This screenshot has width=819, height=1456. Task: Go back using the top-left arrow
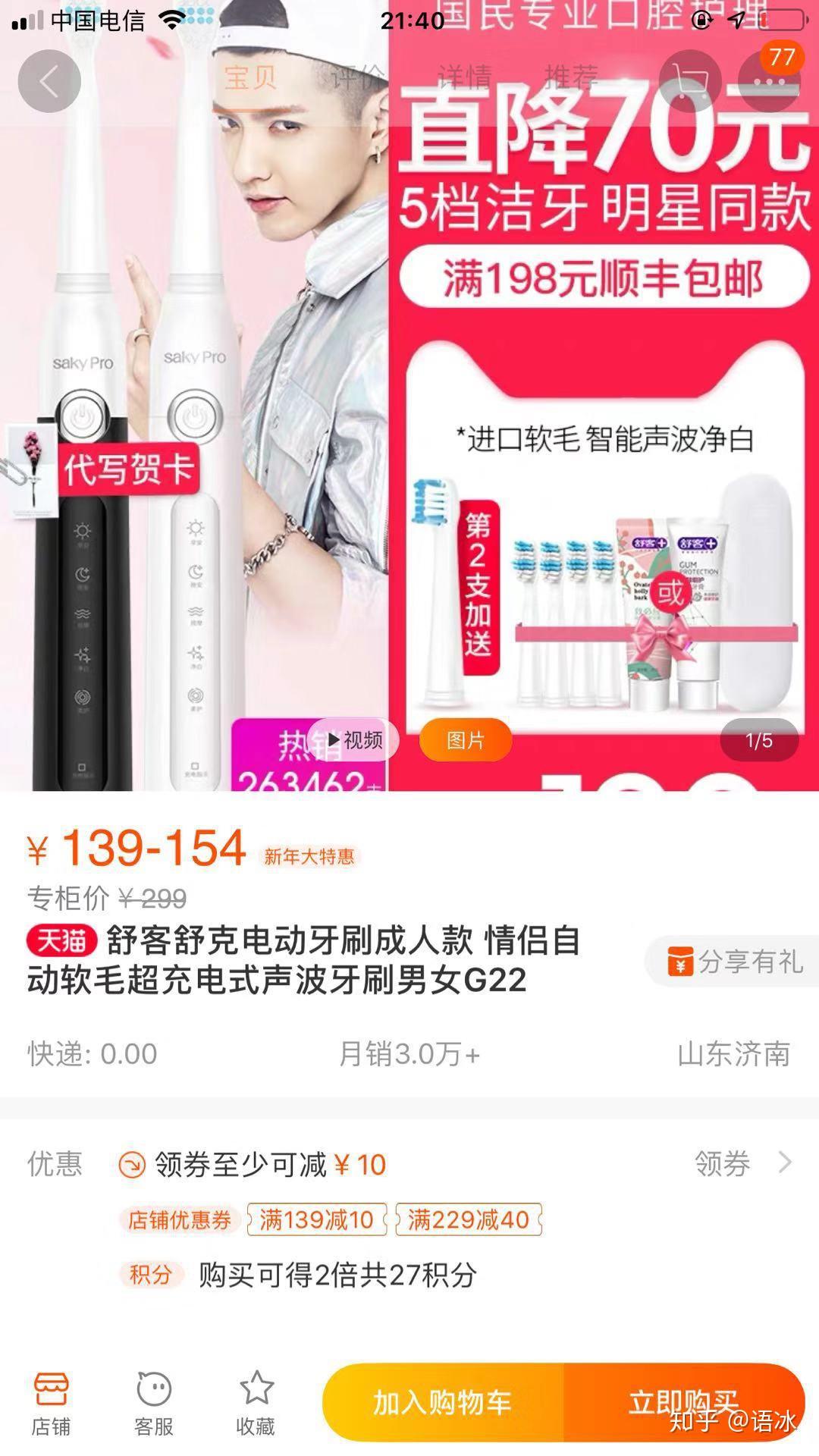tap(49, 81)
